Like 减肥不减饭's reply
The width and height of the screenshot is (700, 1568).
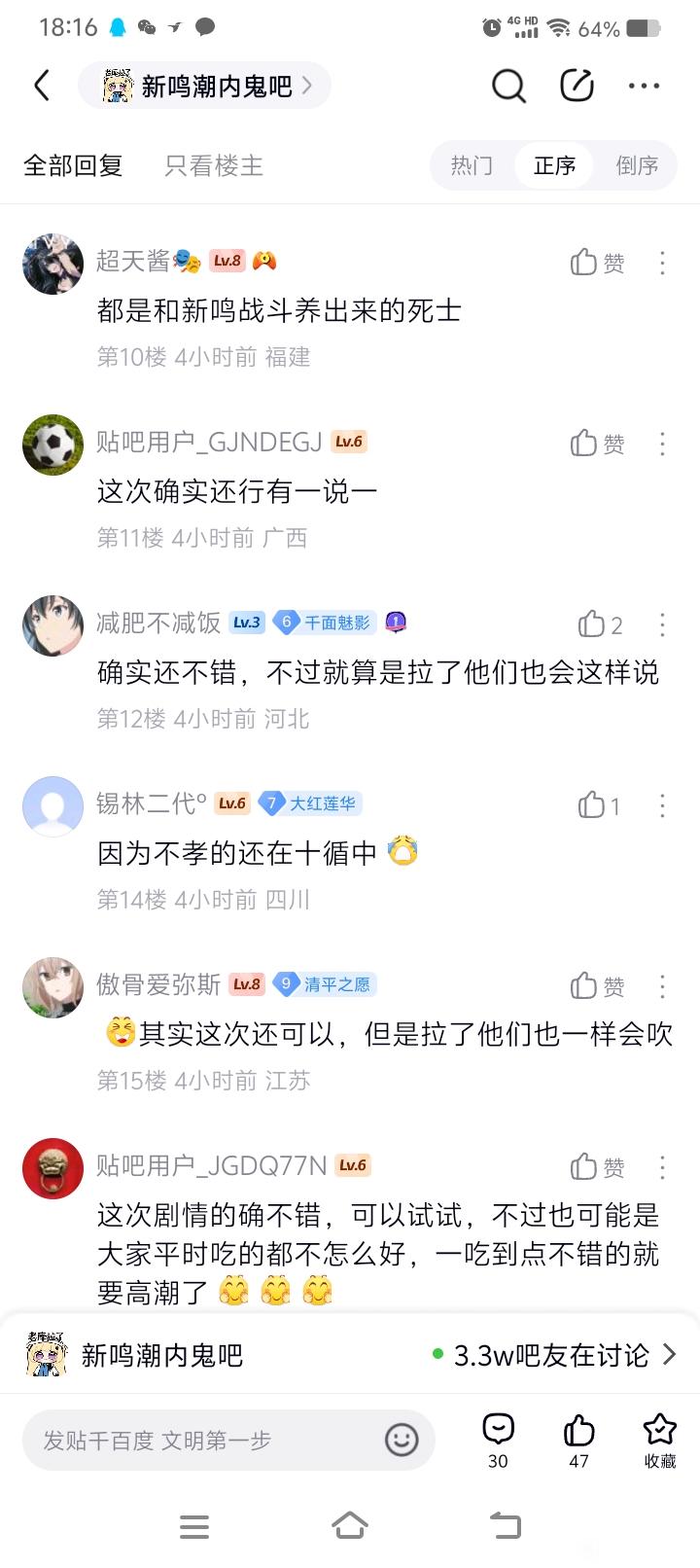[599, 624]
